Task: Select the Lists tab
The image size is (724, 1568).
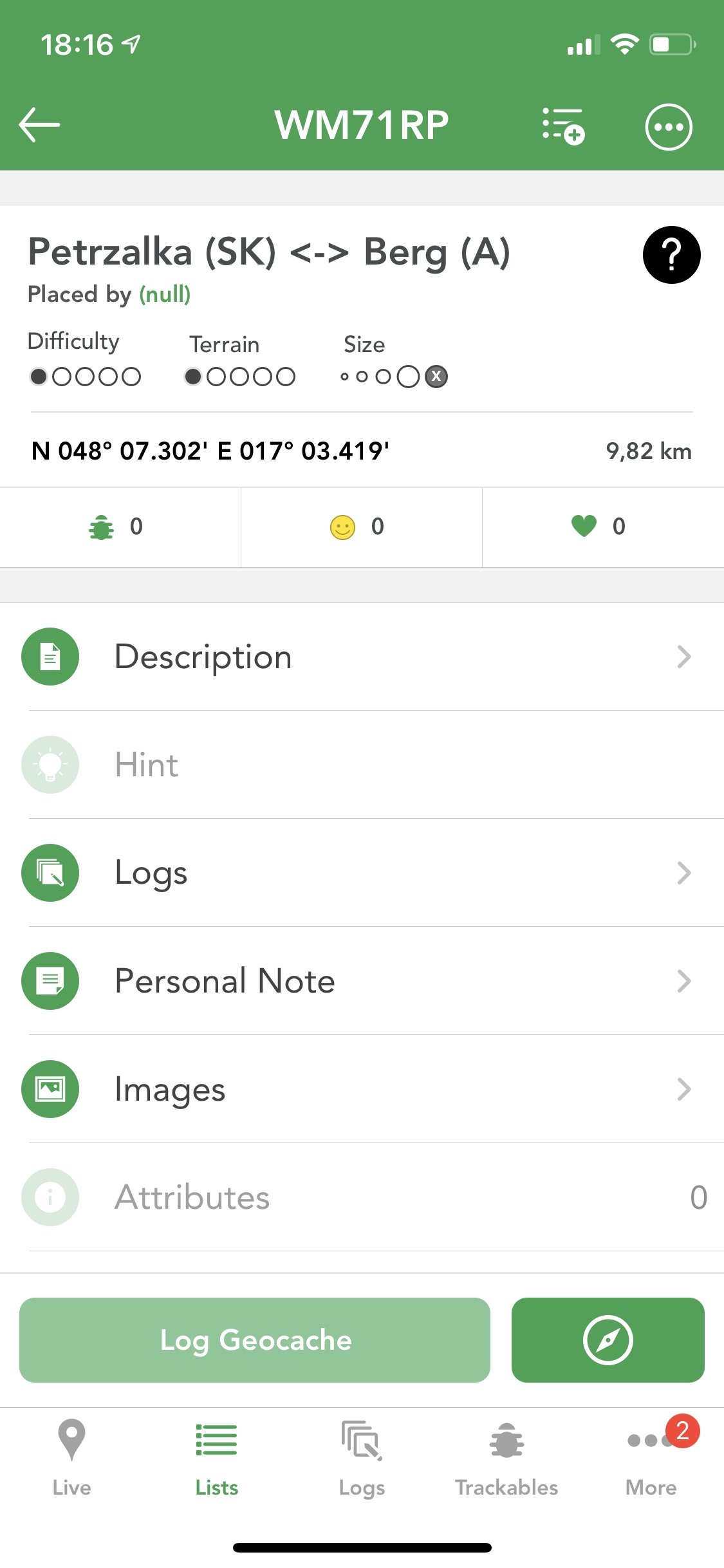Action: coord(217,1458)
